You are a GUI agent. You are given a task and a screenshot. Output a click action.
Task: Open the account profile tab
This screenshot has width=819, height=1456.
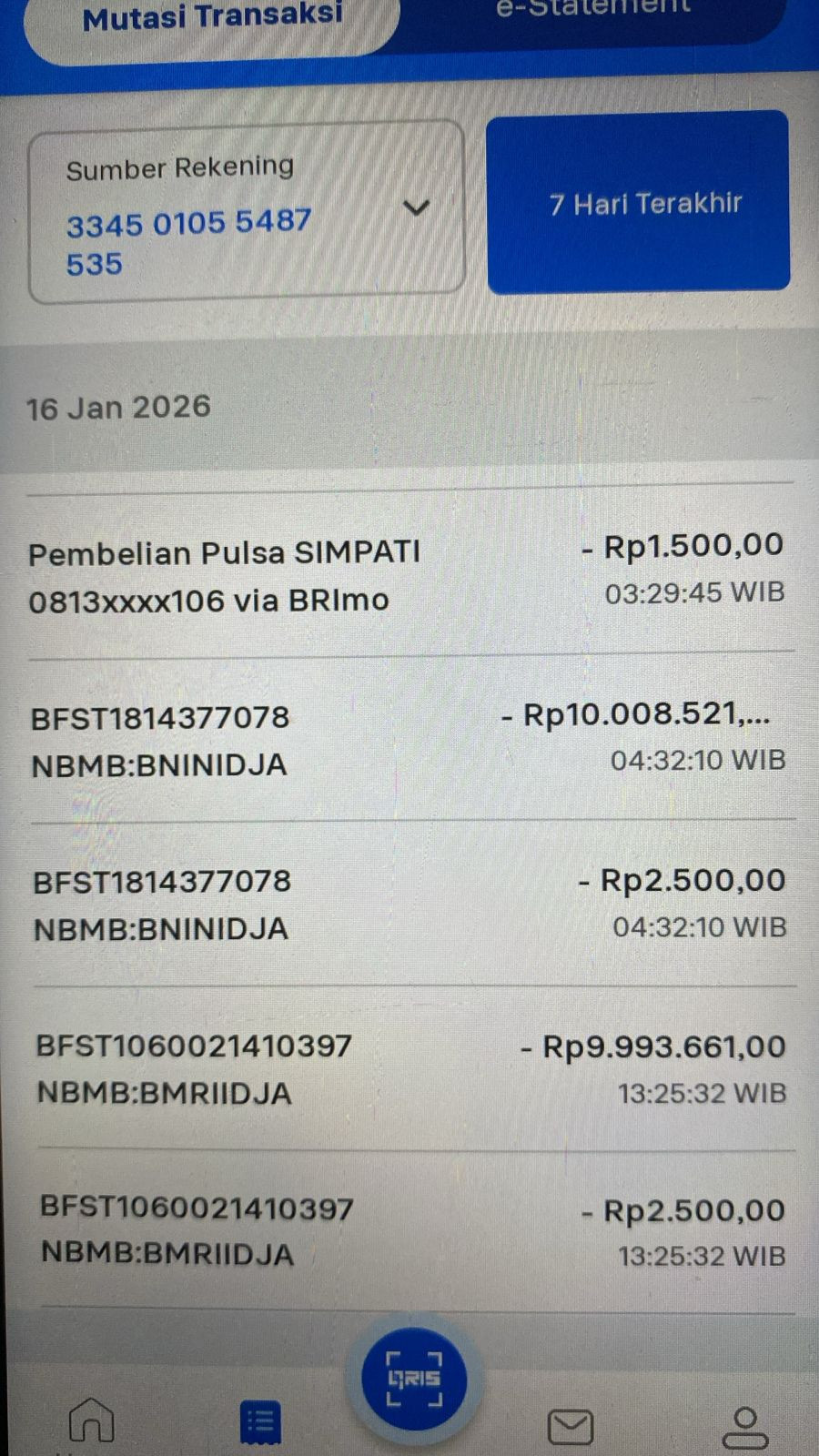(x=744, y=1426)
